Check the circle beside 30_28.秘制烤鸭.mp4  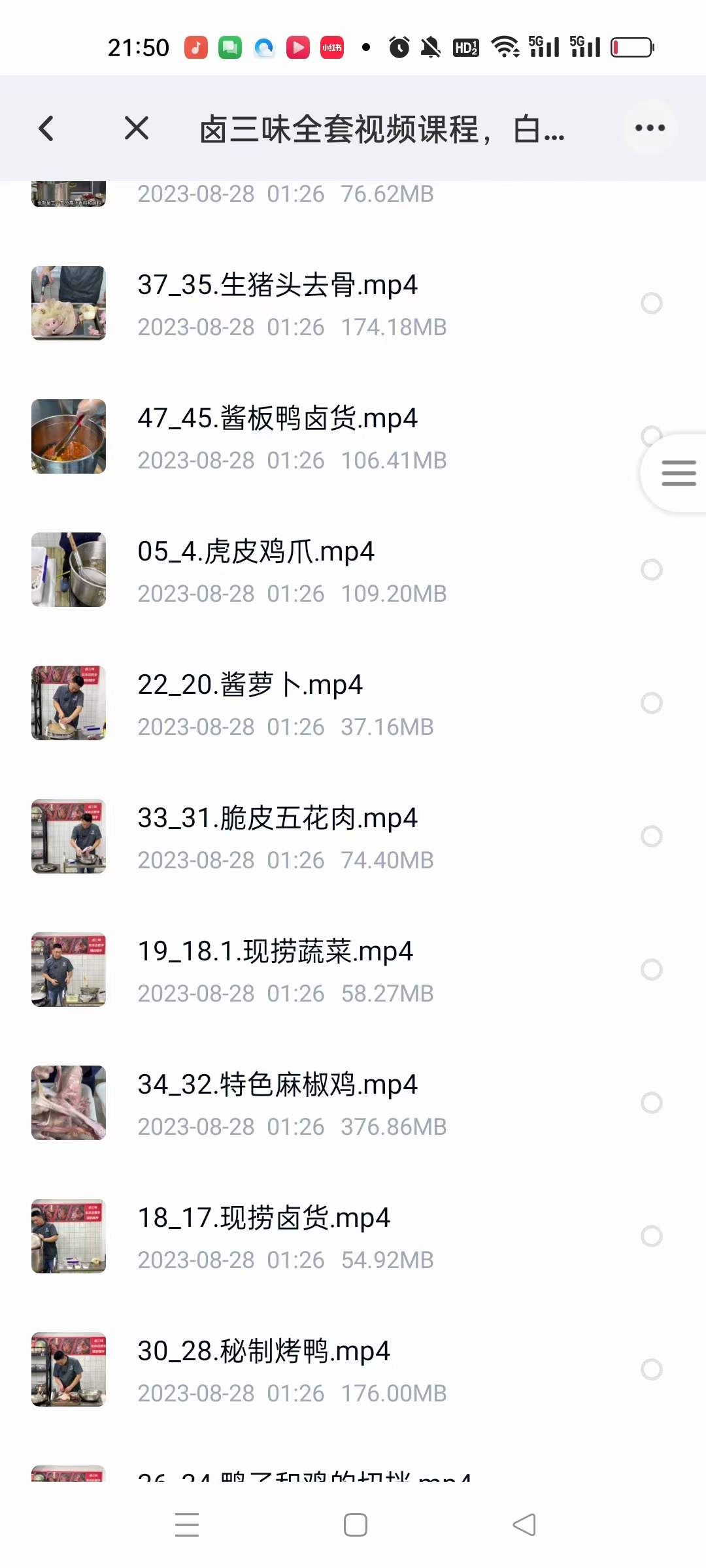[652, 1370]
